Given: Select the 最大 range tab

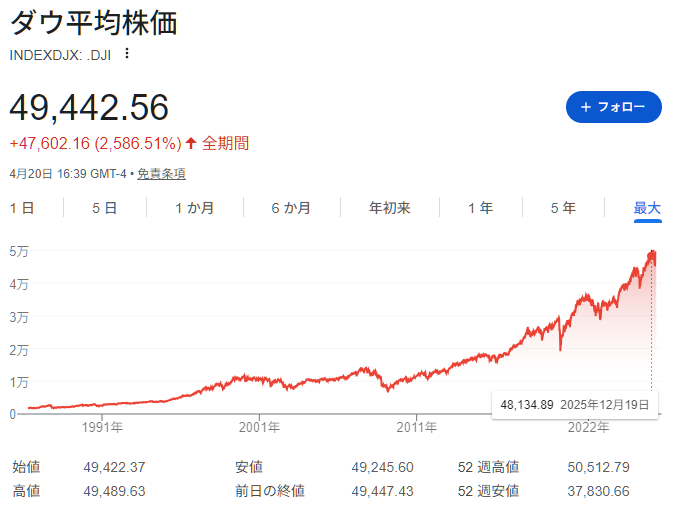Looking at the screenshot, I should click(x=647, y=208).
